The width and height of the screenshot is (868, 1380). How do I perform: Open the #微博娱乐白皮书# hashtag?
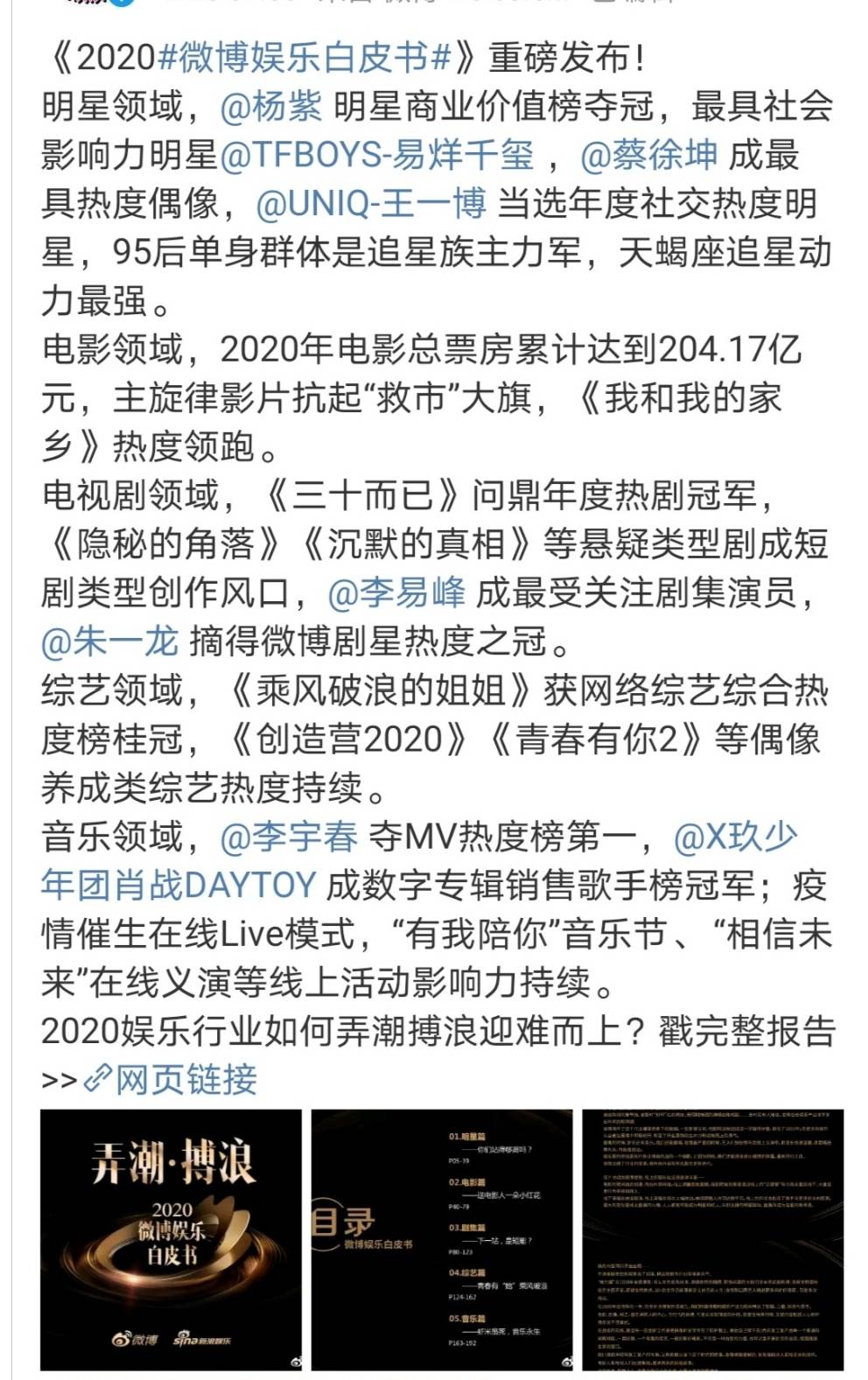[x=305, y=58]
